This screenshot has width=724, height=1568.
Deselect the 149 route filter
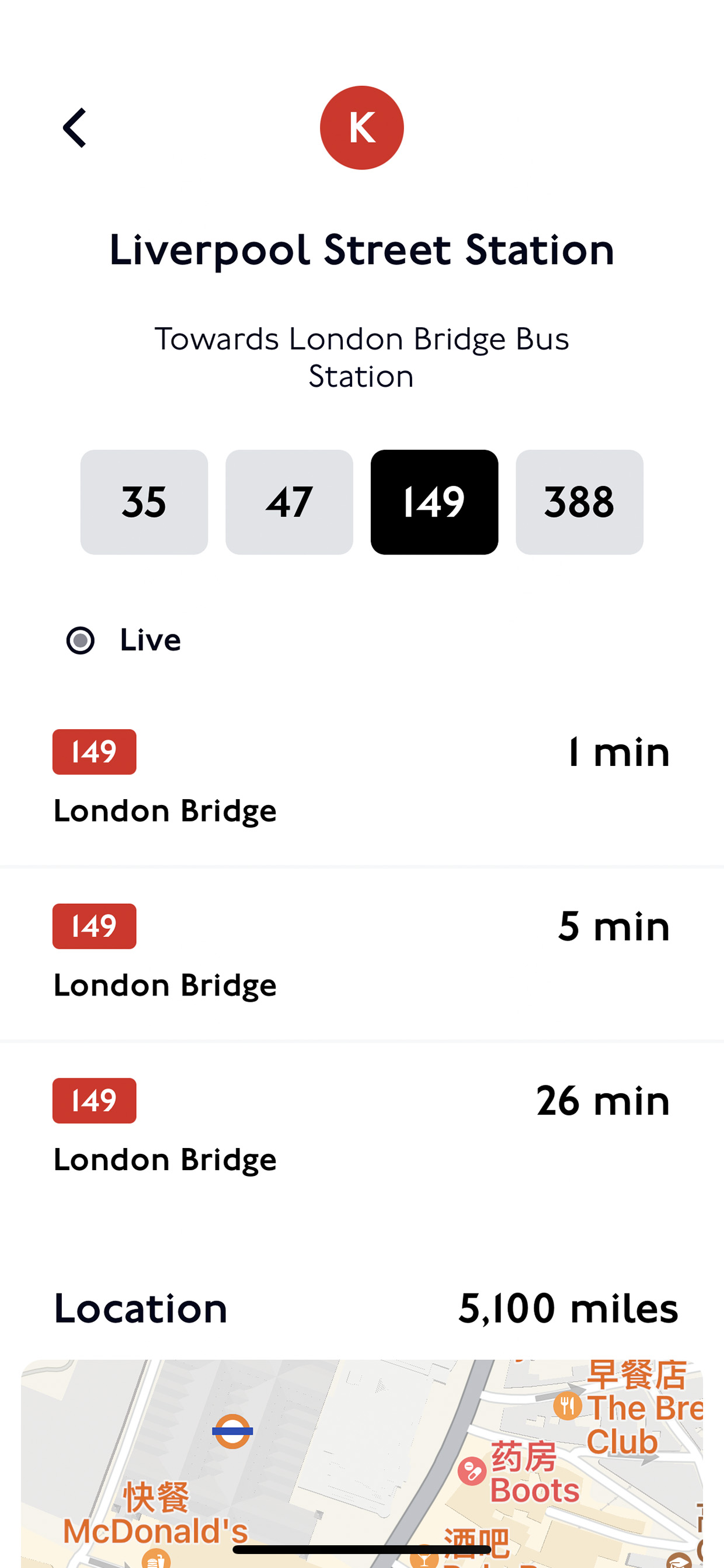pos(434,502)
